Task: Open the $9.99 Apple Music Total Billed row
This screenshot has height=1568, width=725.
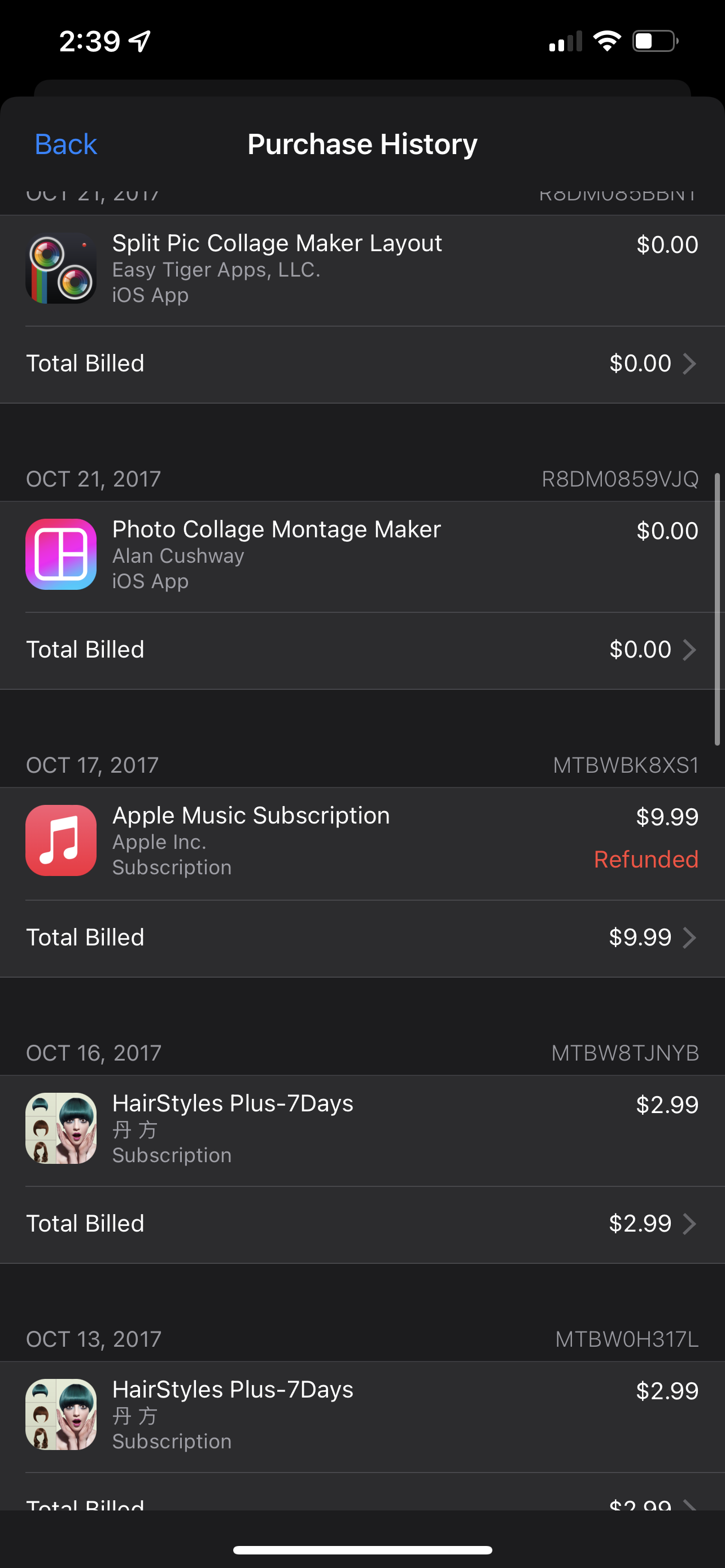Action: point(362,938)
